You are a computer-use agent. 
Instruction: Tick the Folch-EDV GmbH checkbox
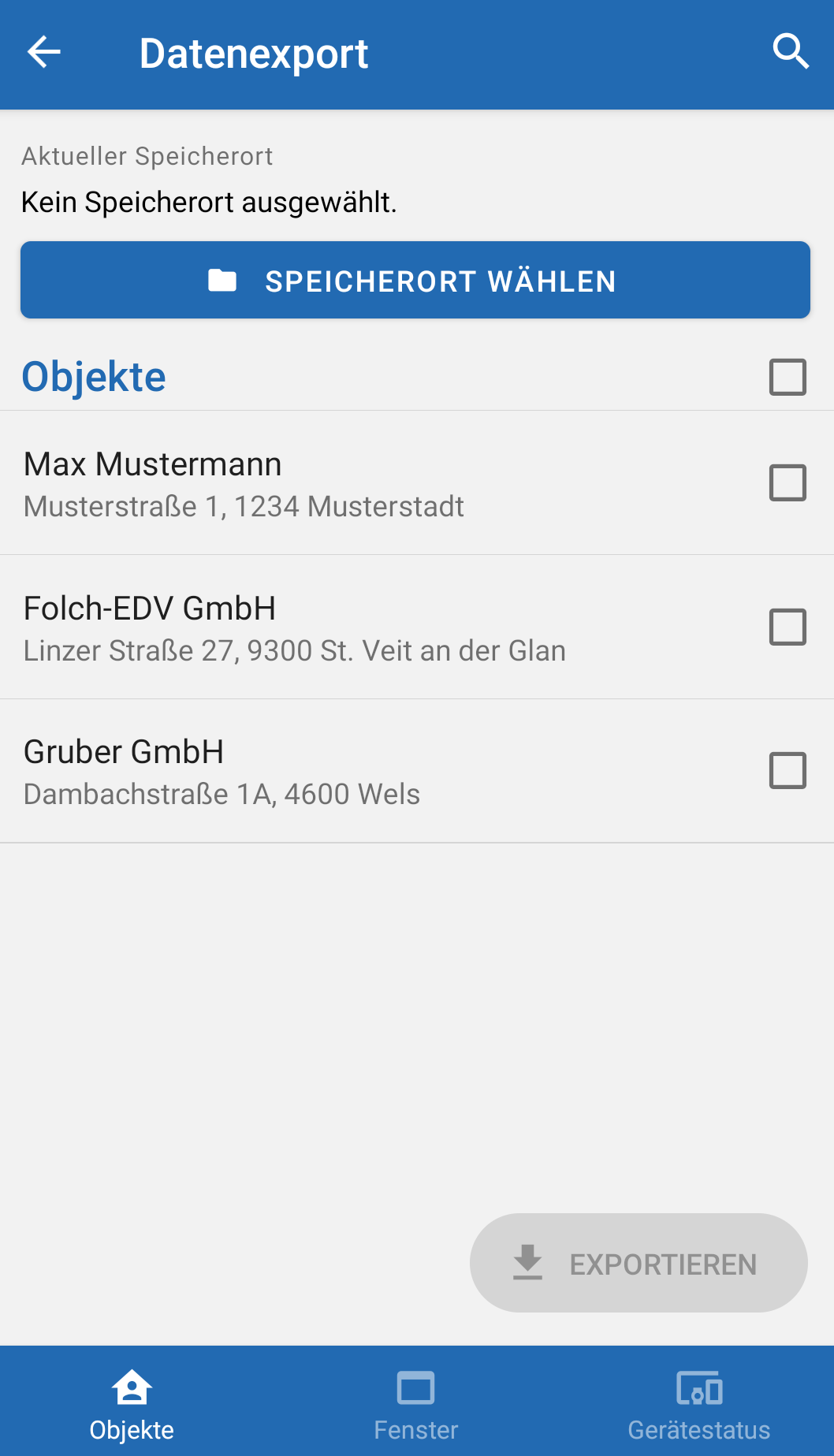(787, 627)
